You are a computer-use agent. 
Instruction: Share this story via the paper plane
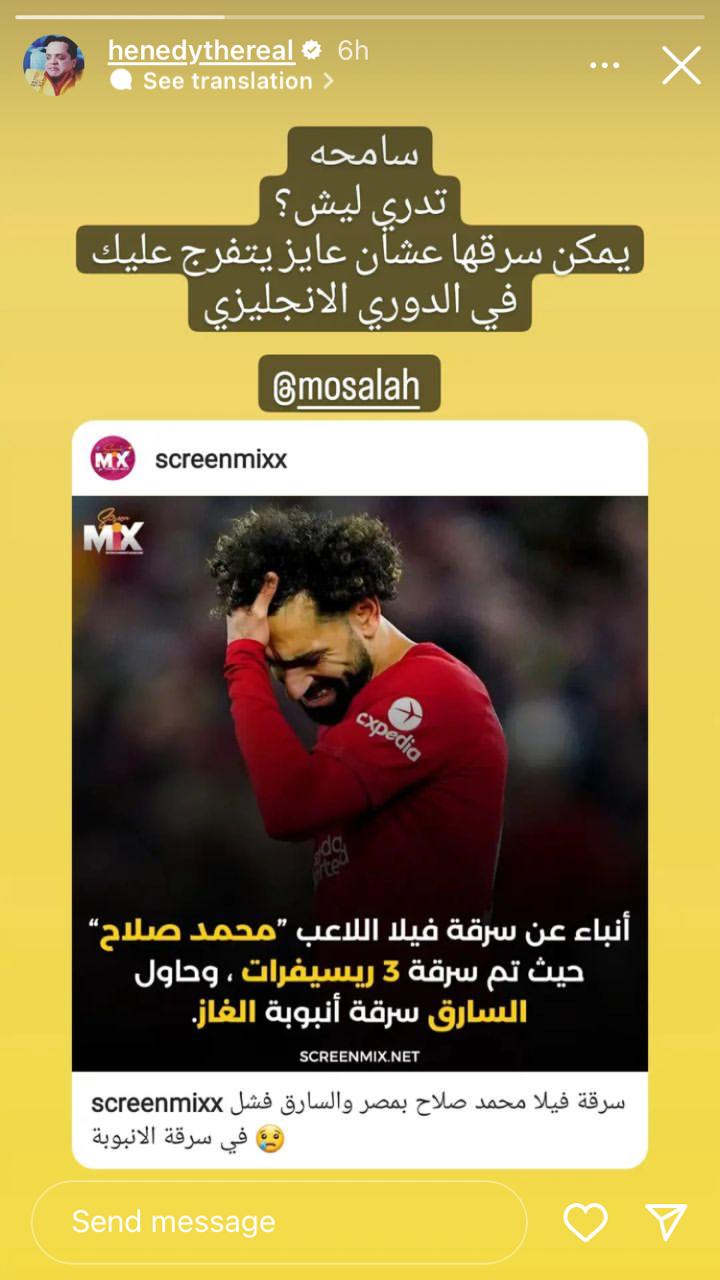(x=665, y=1221)
